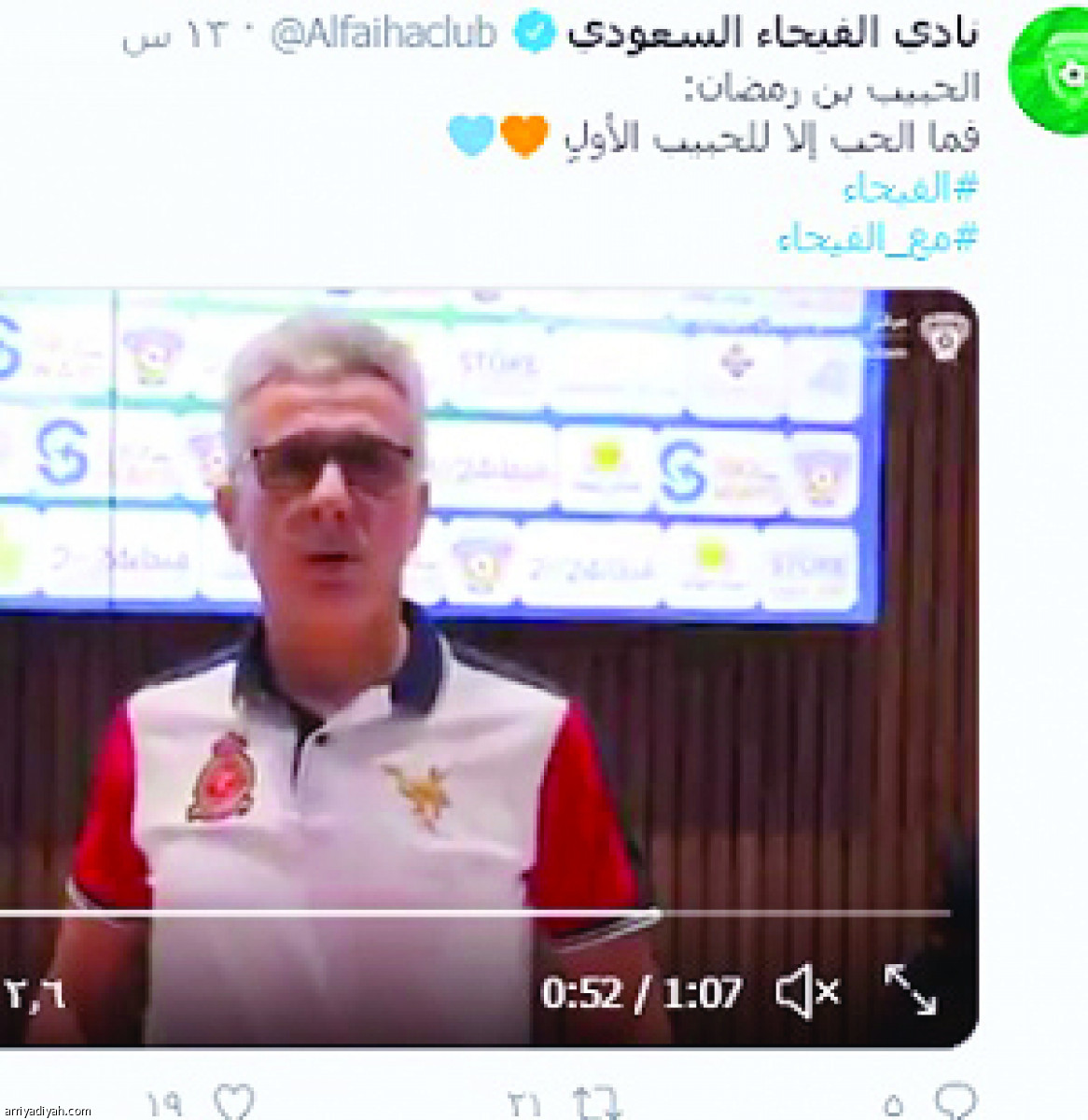Expand the video to fullscreen
This screenshot has height=1120, width=1088.
click(910, 989)
